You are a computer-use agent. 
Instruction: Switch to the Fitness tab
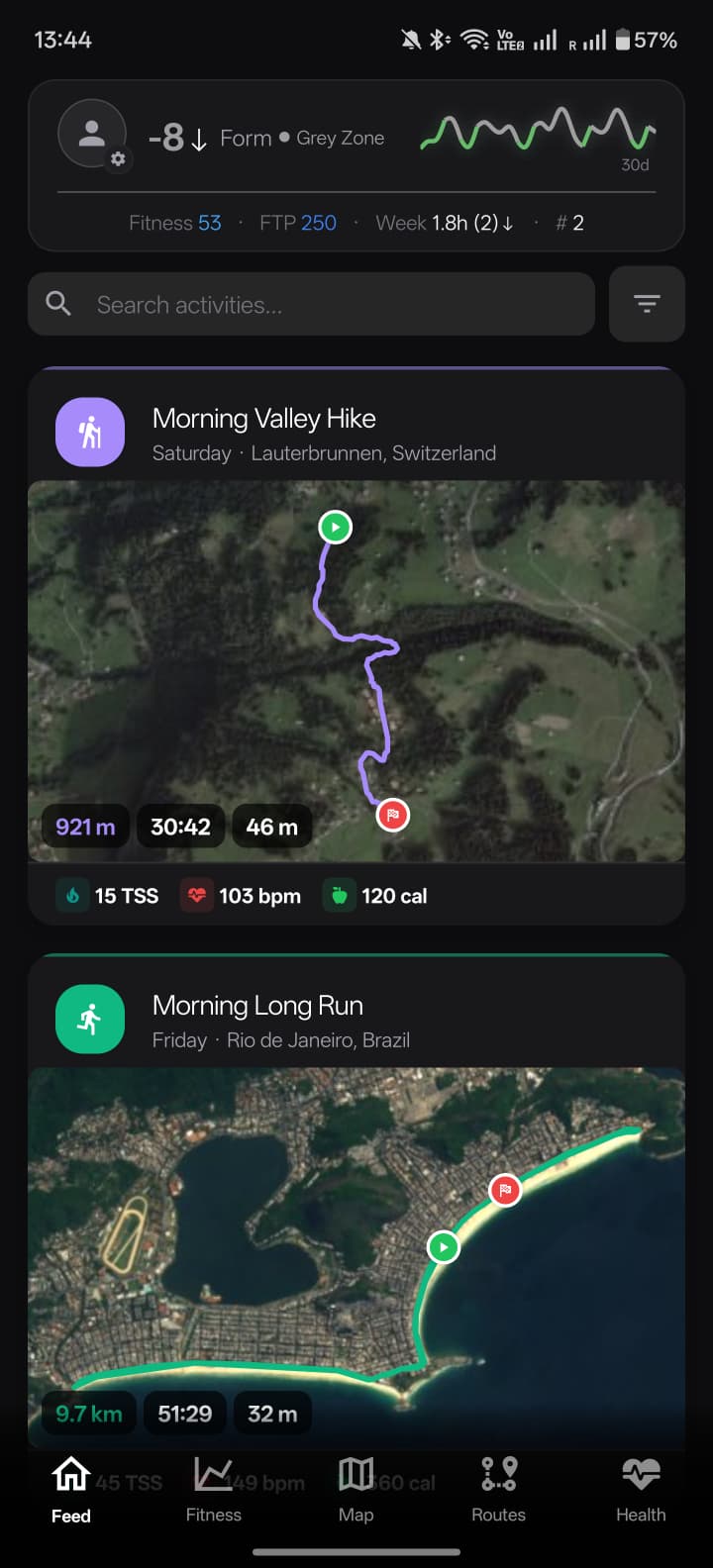[214, 1488]
